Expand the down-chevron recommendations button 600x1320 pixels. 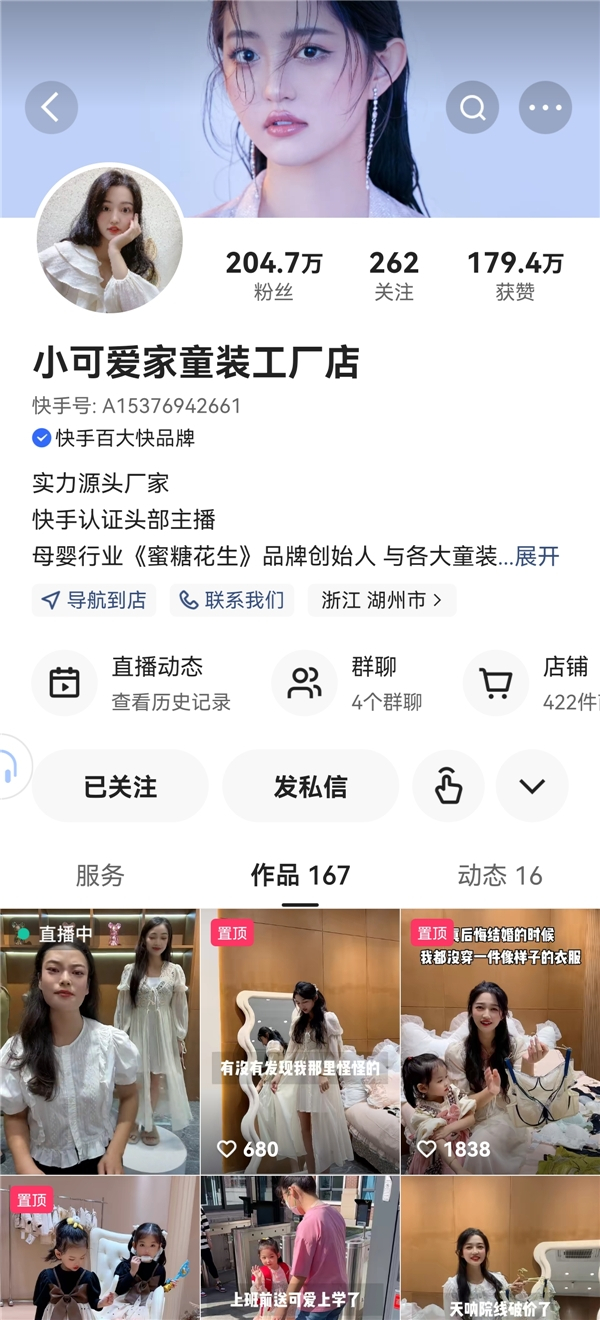coord(532,787)
